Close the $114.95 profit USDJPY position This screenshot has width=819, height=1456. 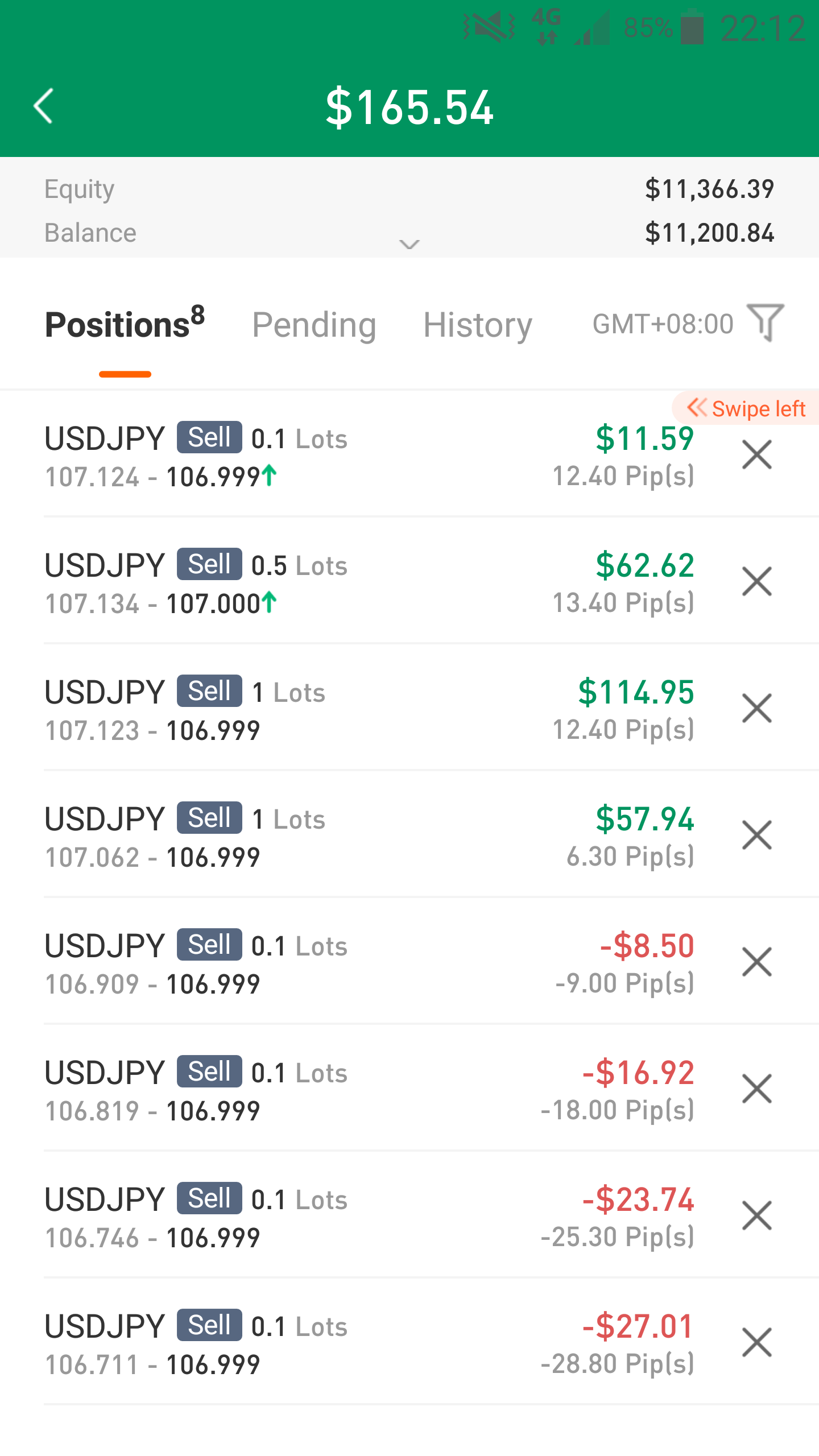click(x=757, y=709)
